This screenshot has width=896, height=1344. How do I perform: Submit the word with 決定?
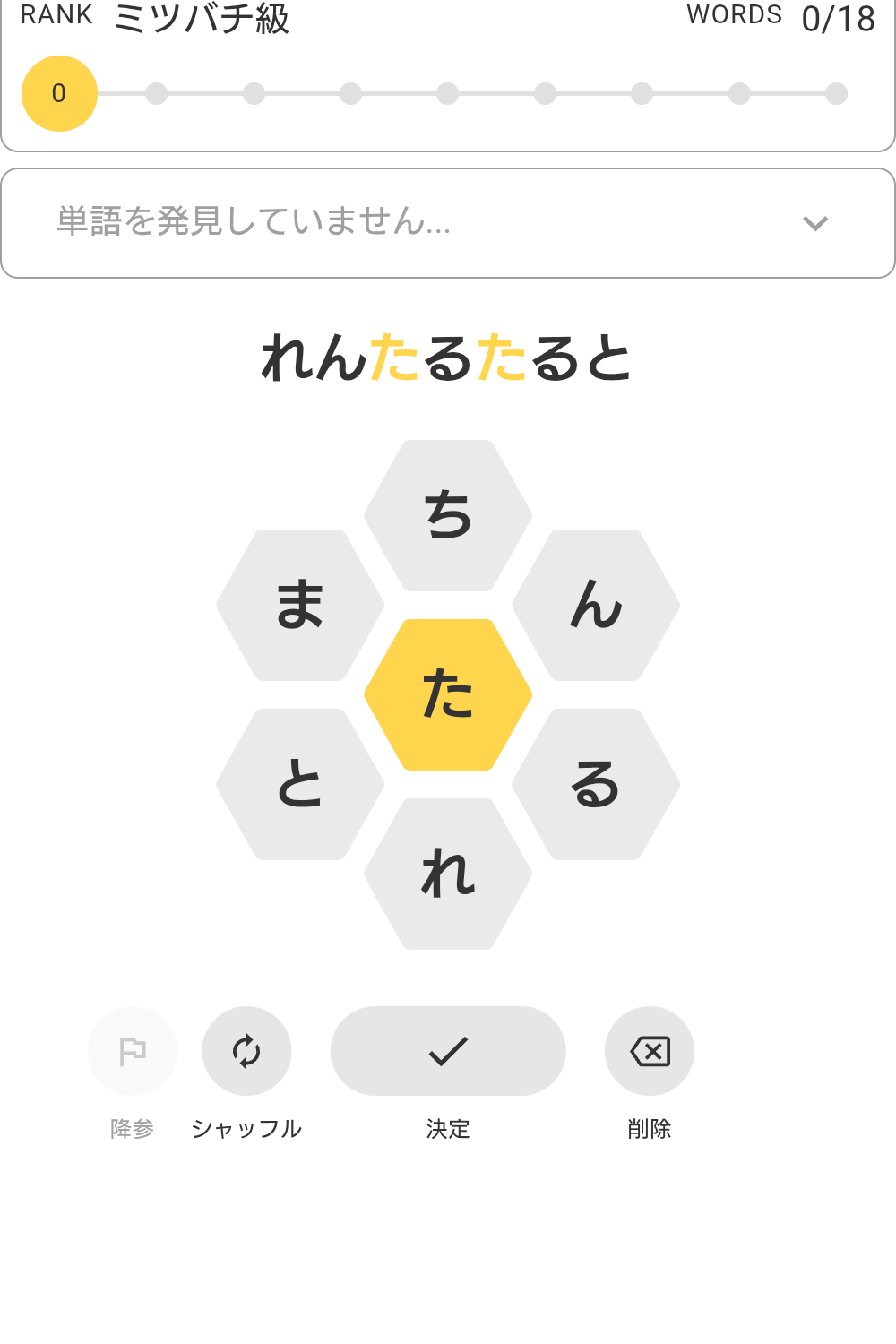[448, 1051]
